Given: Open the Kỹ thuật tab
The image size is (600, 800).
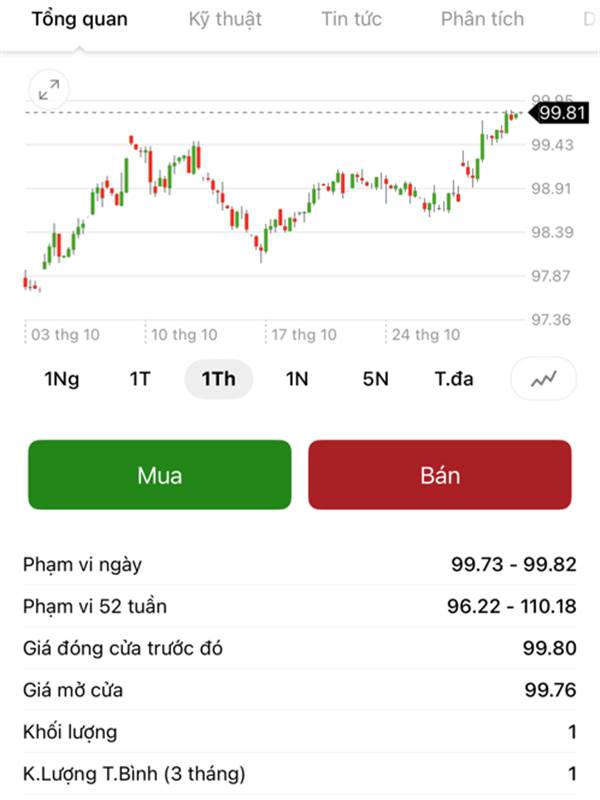Looking at the screenshot, I should click(225, 19).
